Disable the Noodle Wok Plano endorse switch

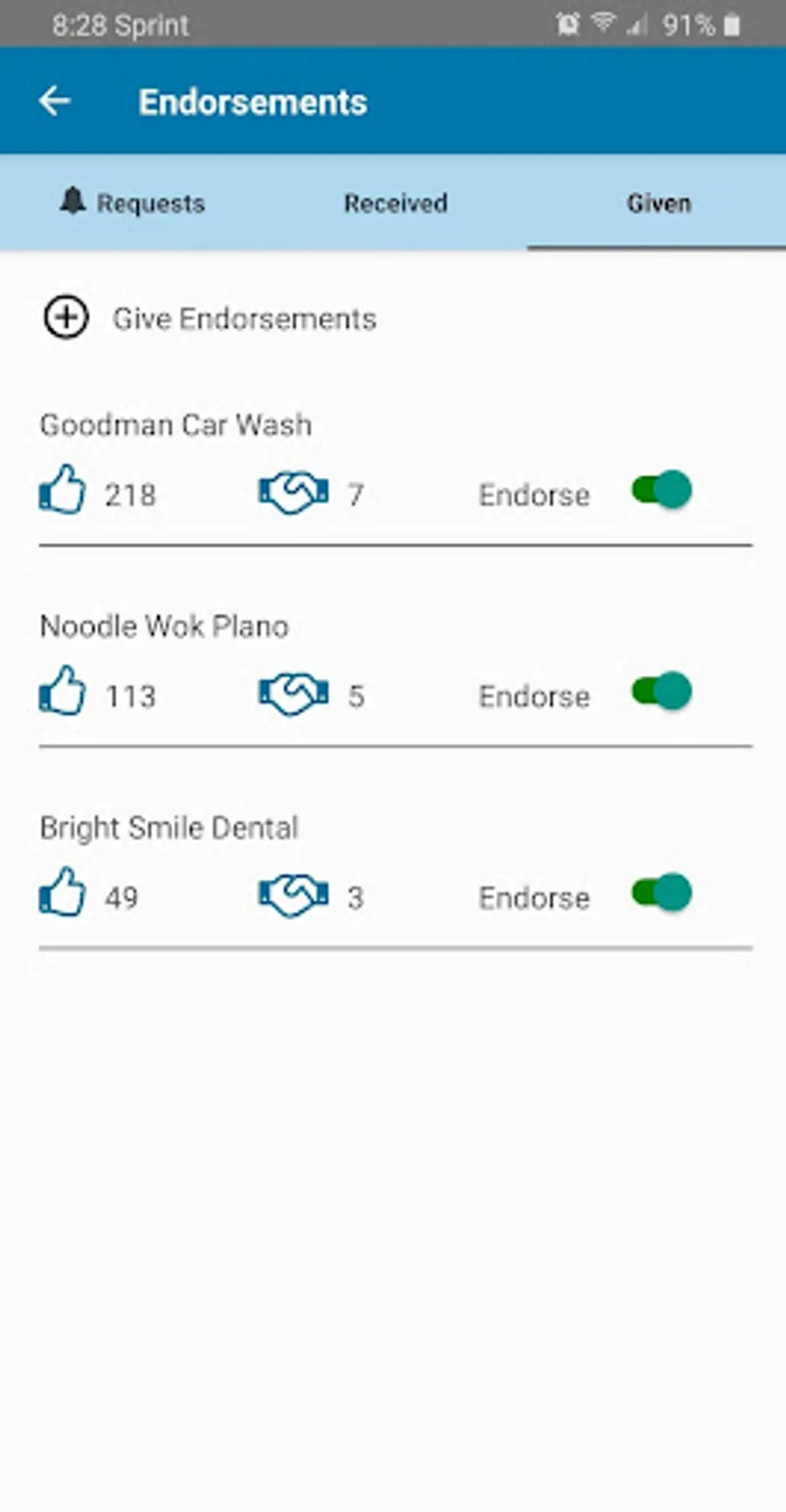662,692
